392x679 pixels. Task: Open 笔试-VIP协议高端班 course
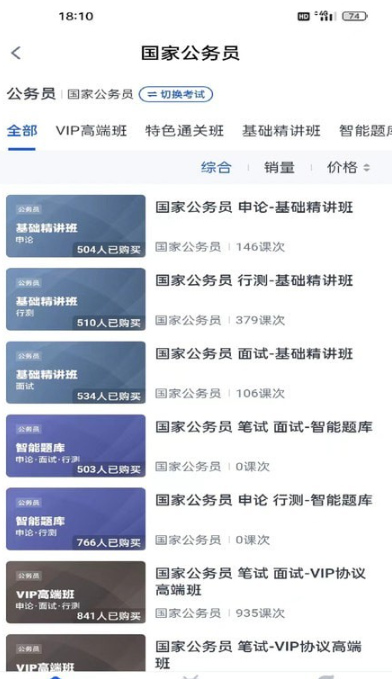click(196, 653)
